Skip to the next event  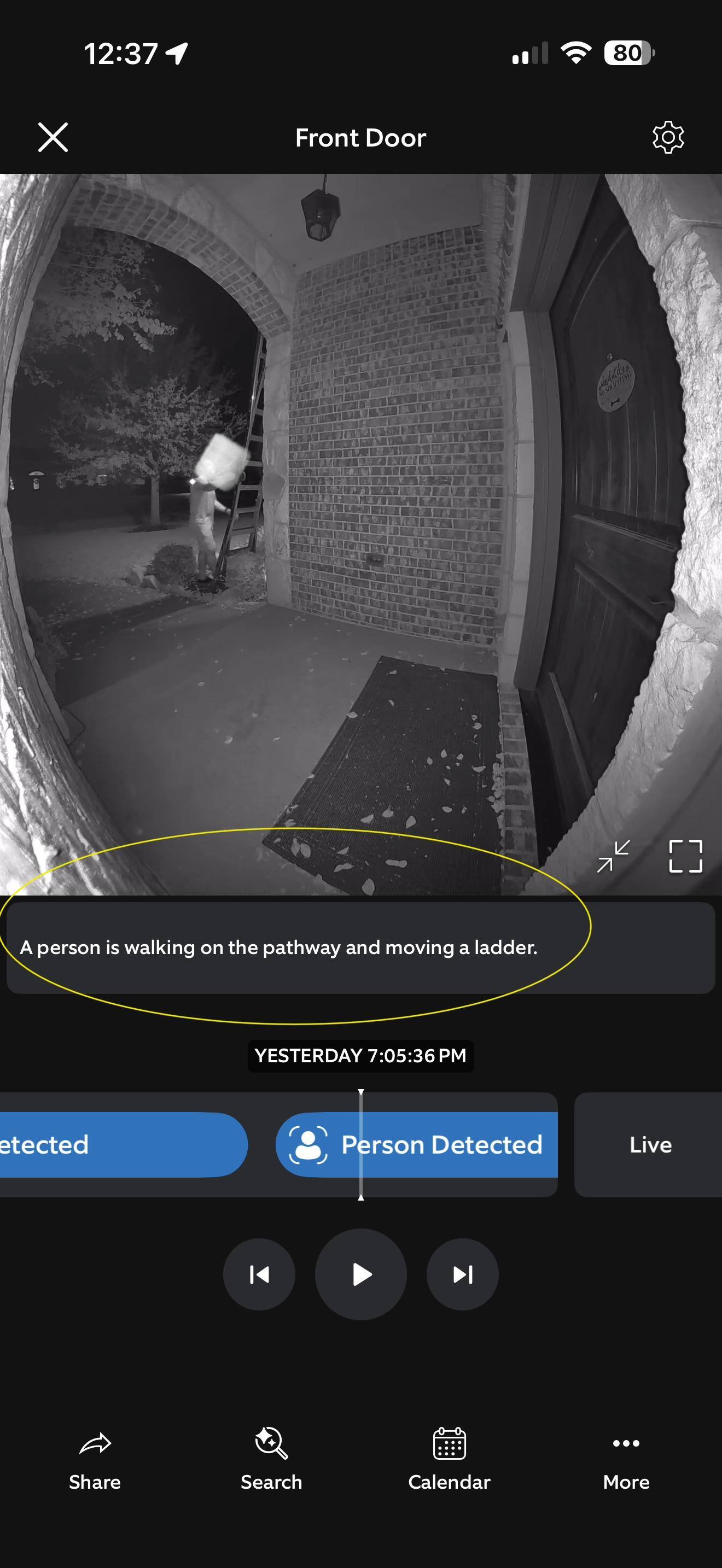click(x=463, y=1274)
